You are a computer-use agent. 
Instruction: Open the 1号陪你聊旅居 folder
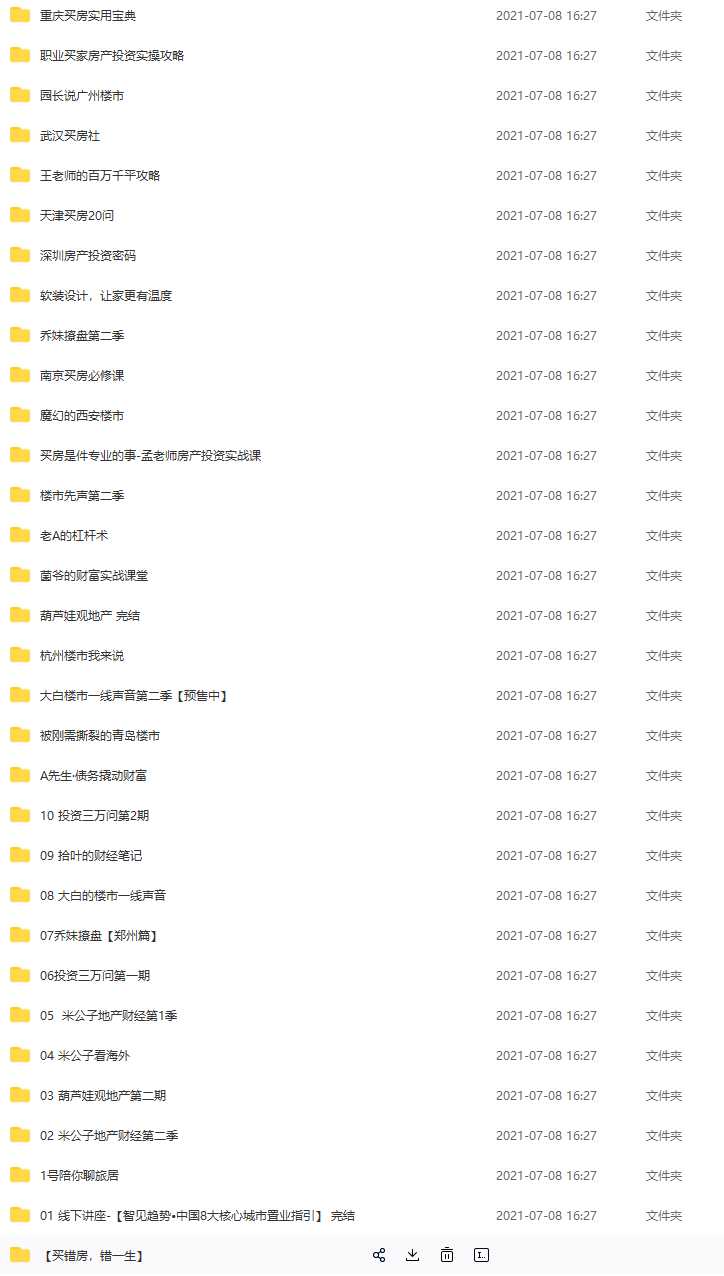coord(80,1176)
